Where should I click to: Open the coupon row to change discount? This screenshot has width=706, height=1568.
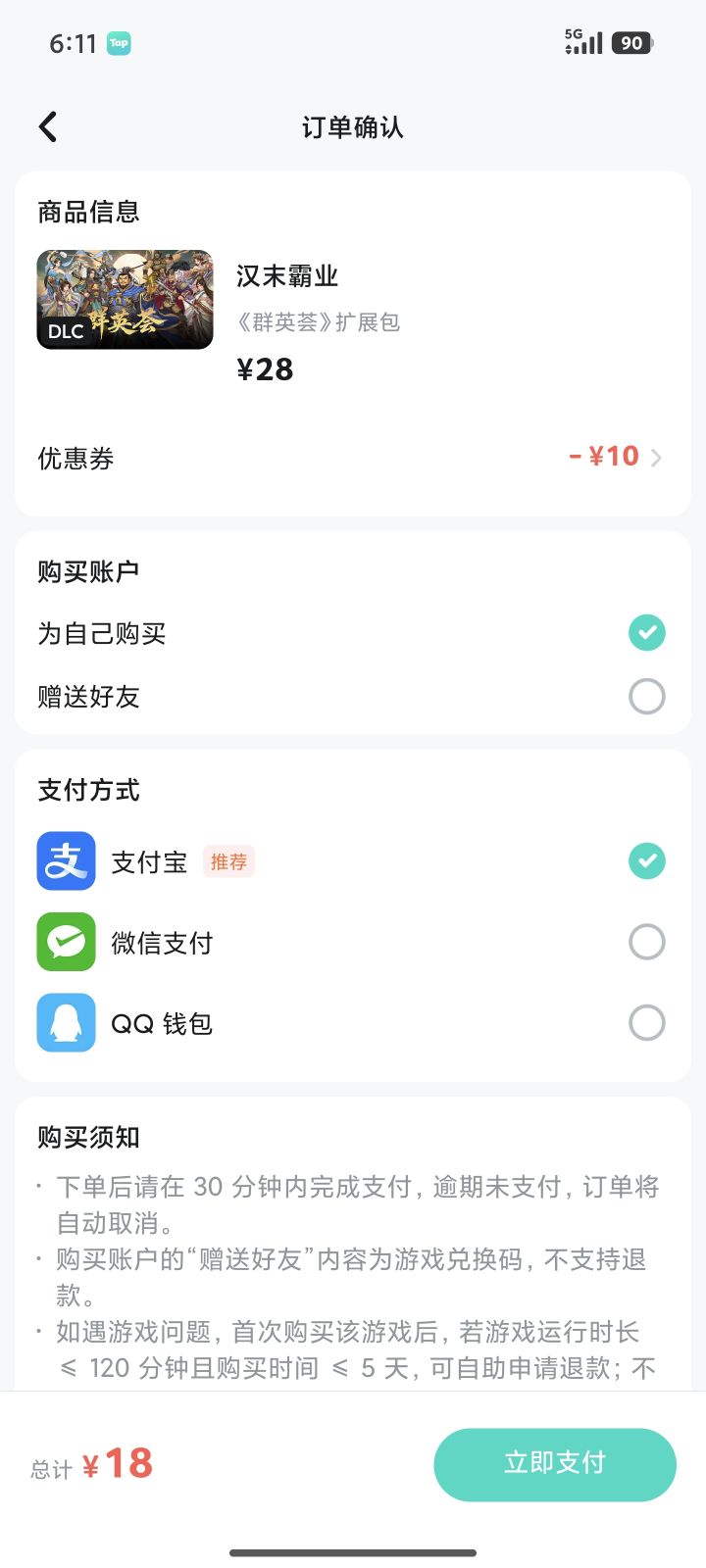pos(353,458)
